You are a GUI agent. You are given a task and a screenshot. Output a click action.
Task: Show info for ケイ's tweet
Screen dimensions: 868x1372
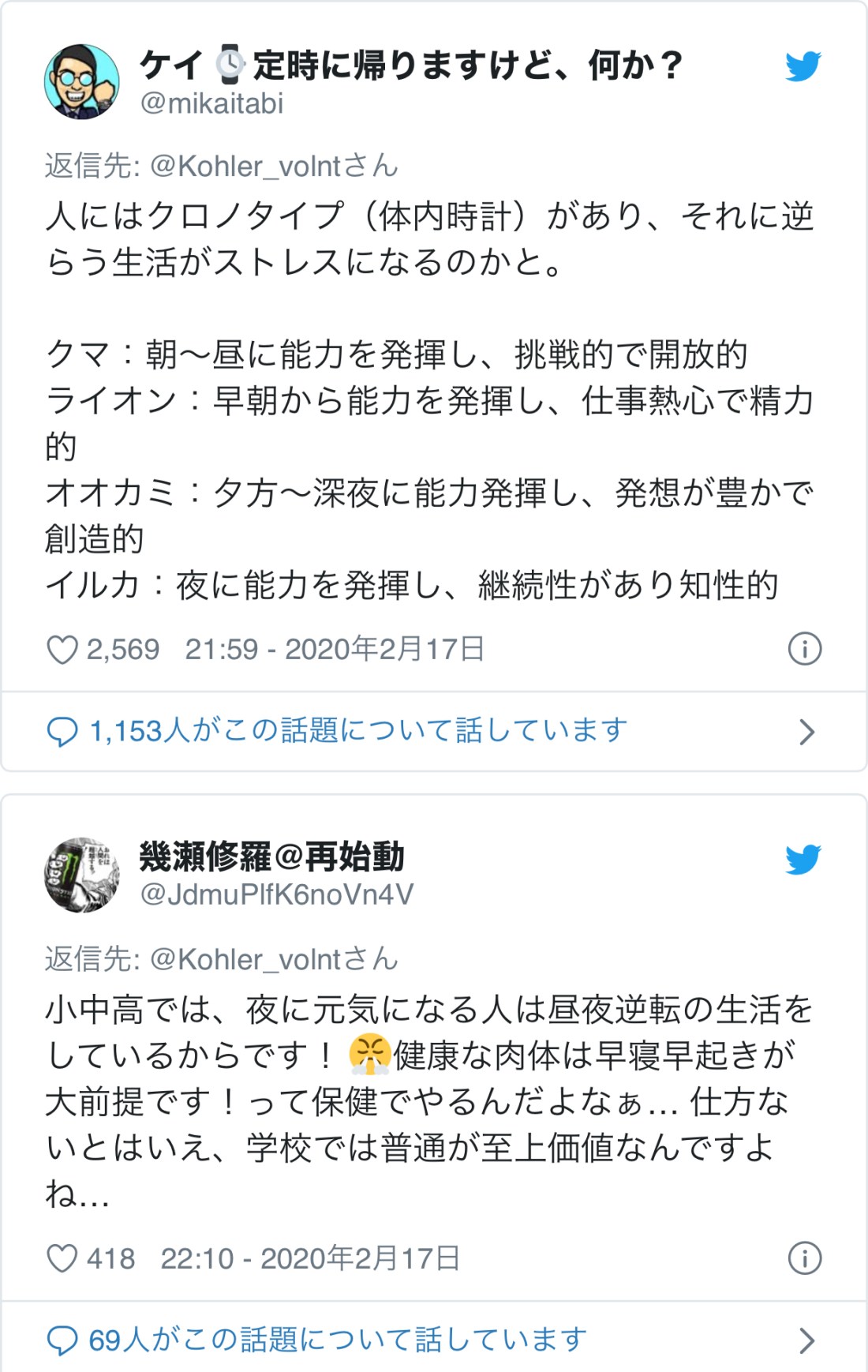coord(804,650)
